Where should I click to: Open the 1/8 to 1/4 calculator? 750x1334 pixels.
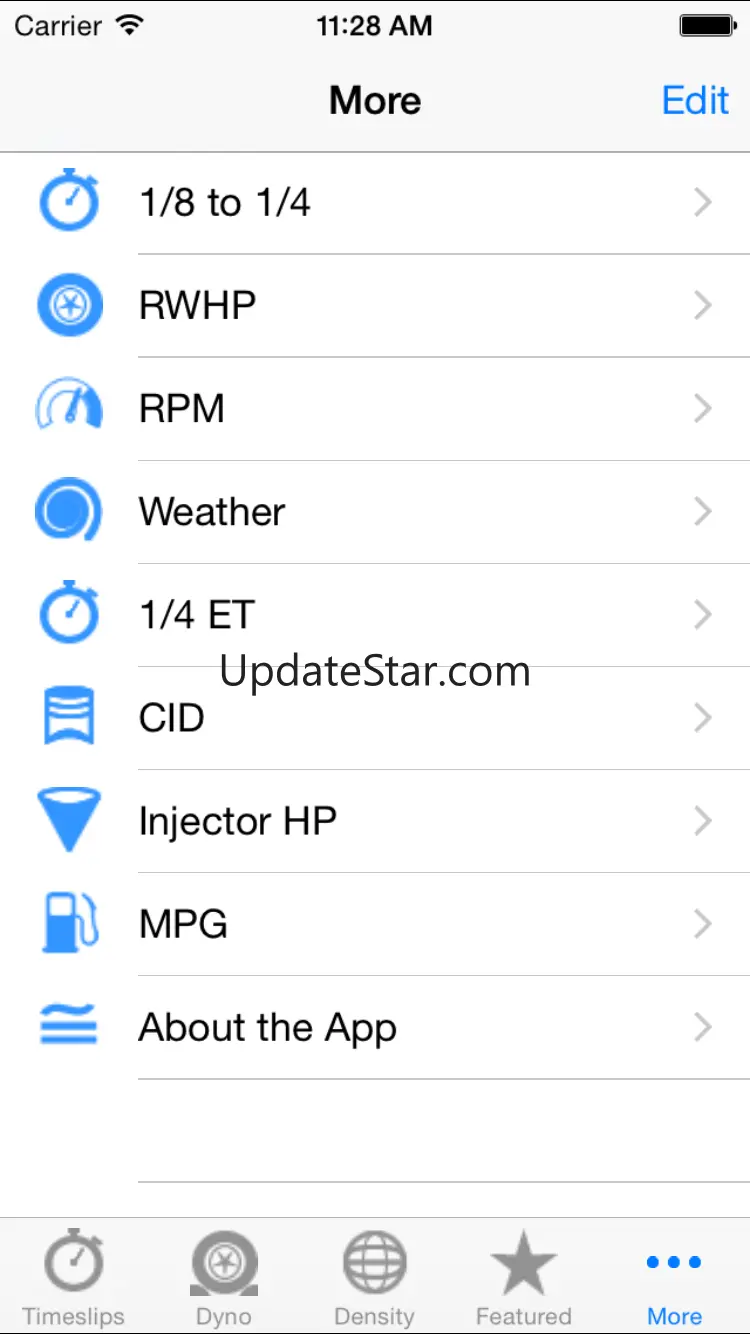[x=375, y=203]
